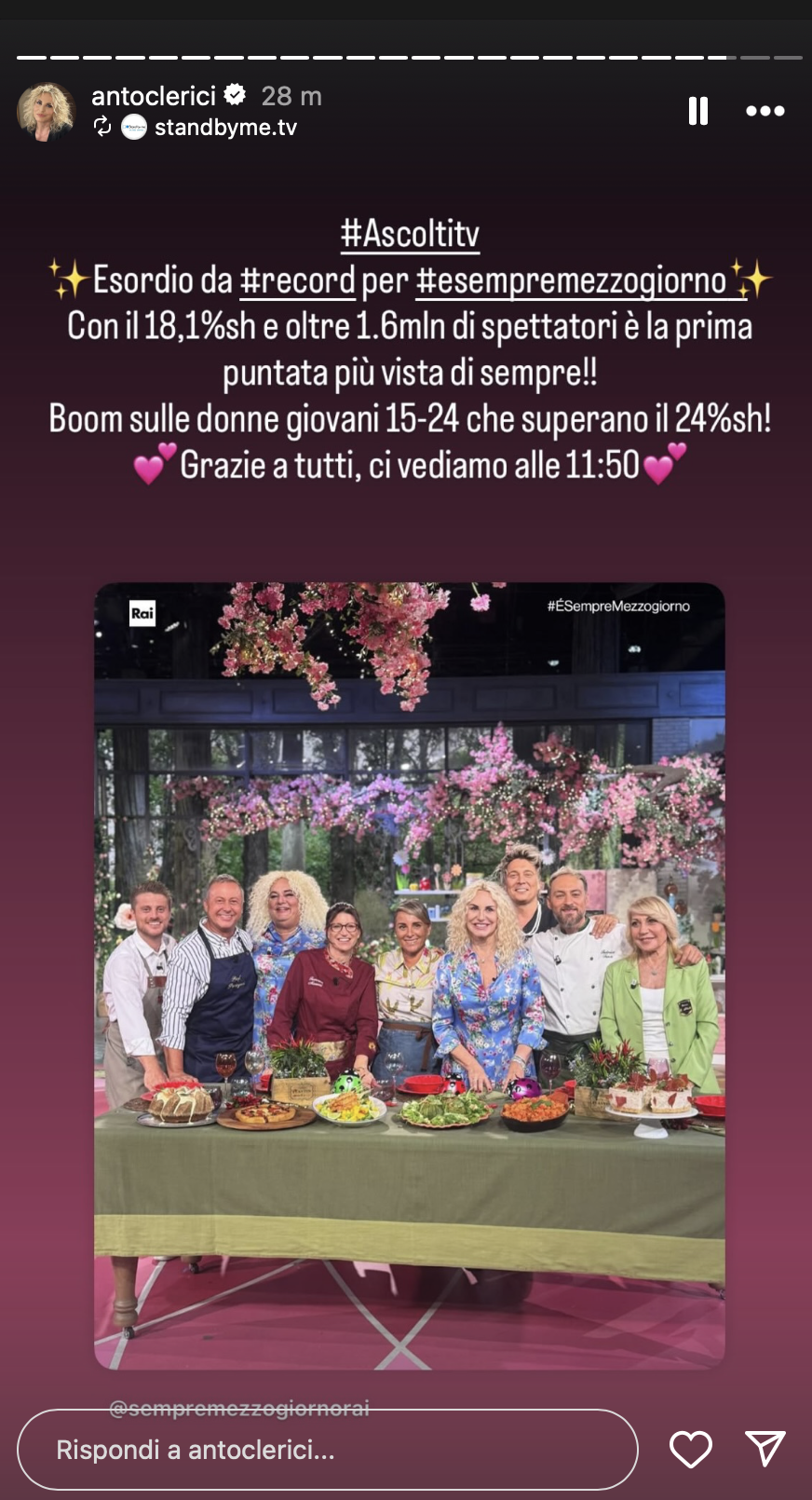Open the reposted standbyme.tv account
The width and height of the screenshot is (812, 1500).
[x=224, y=128]
